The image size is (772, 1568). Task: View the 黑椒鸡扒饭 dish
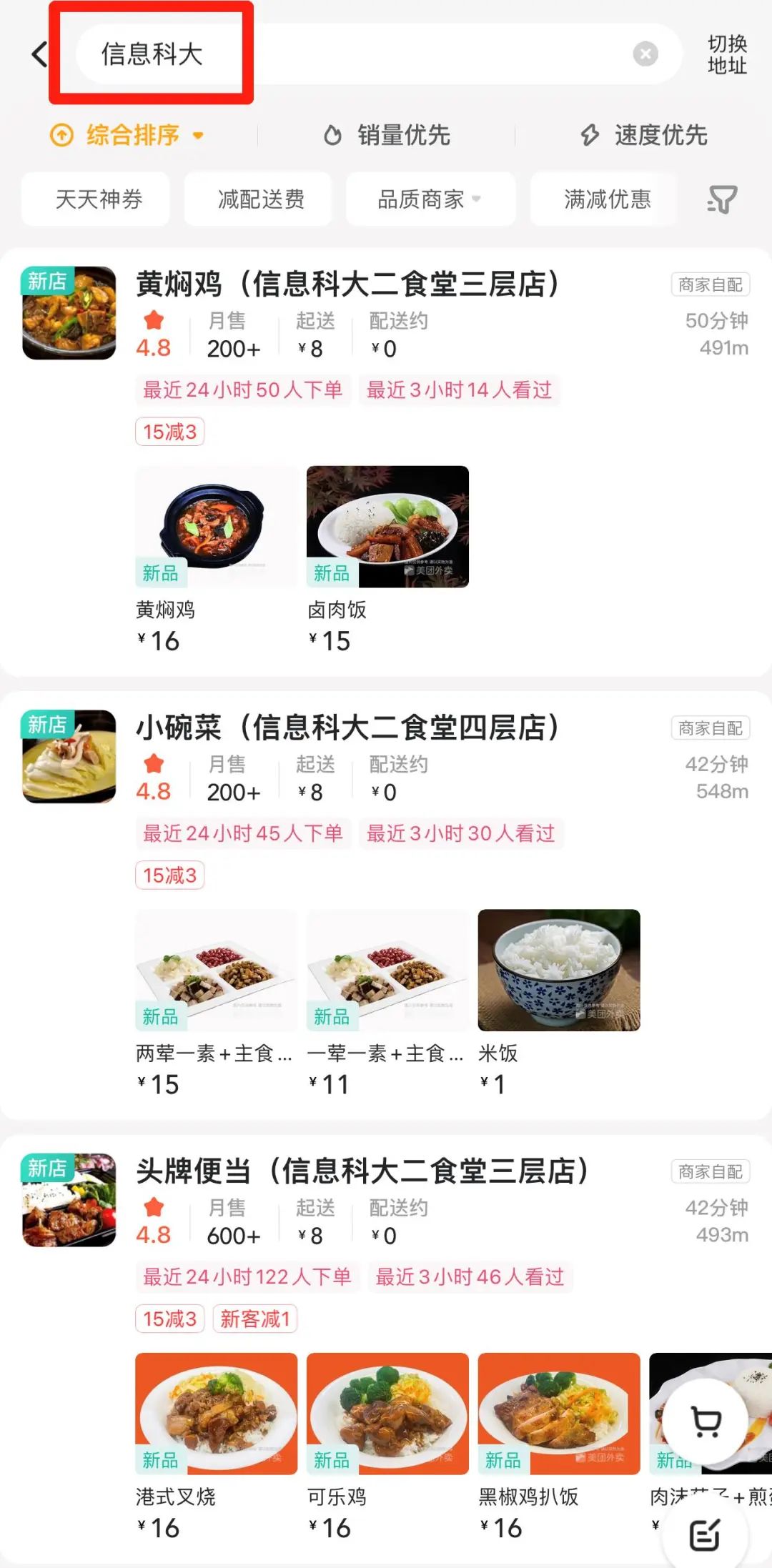tap(559, 1414)
